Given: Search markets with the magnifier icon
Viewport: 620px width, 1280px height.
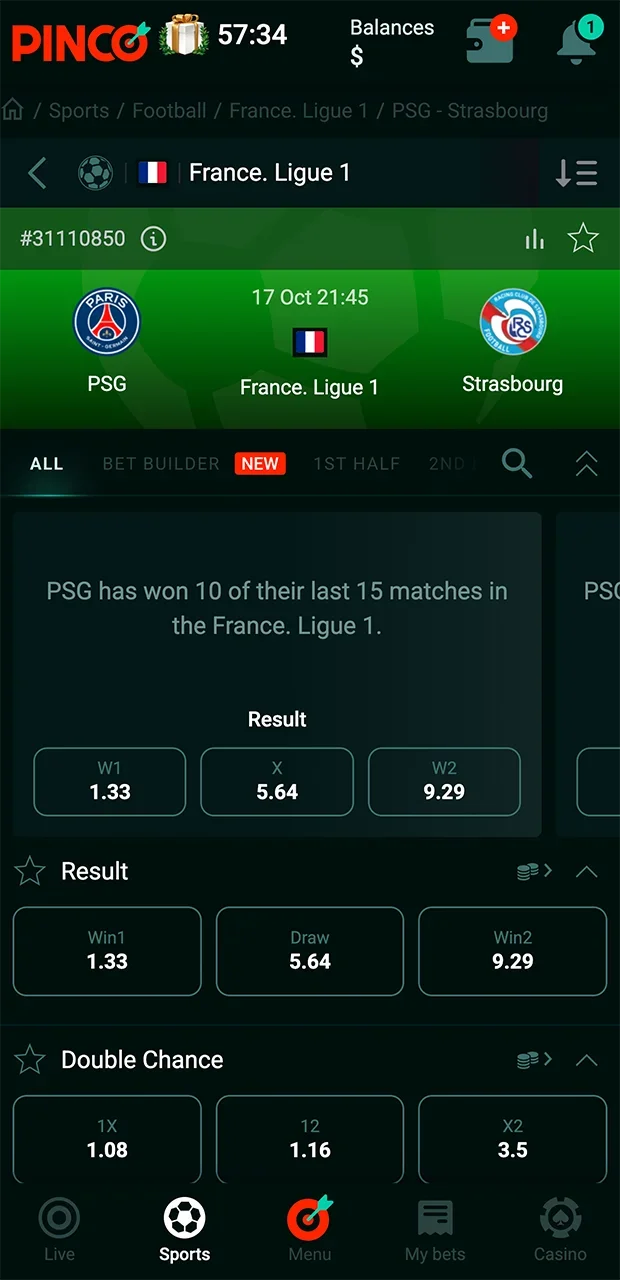Looking at the screenshot, I should coord(517,463).
